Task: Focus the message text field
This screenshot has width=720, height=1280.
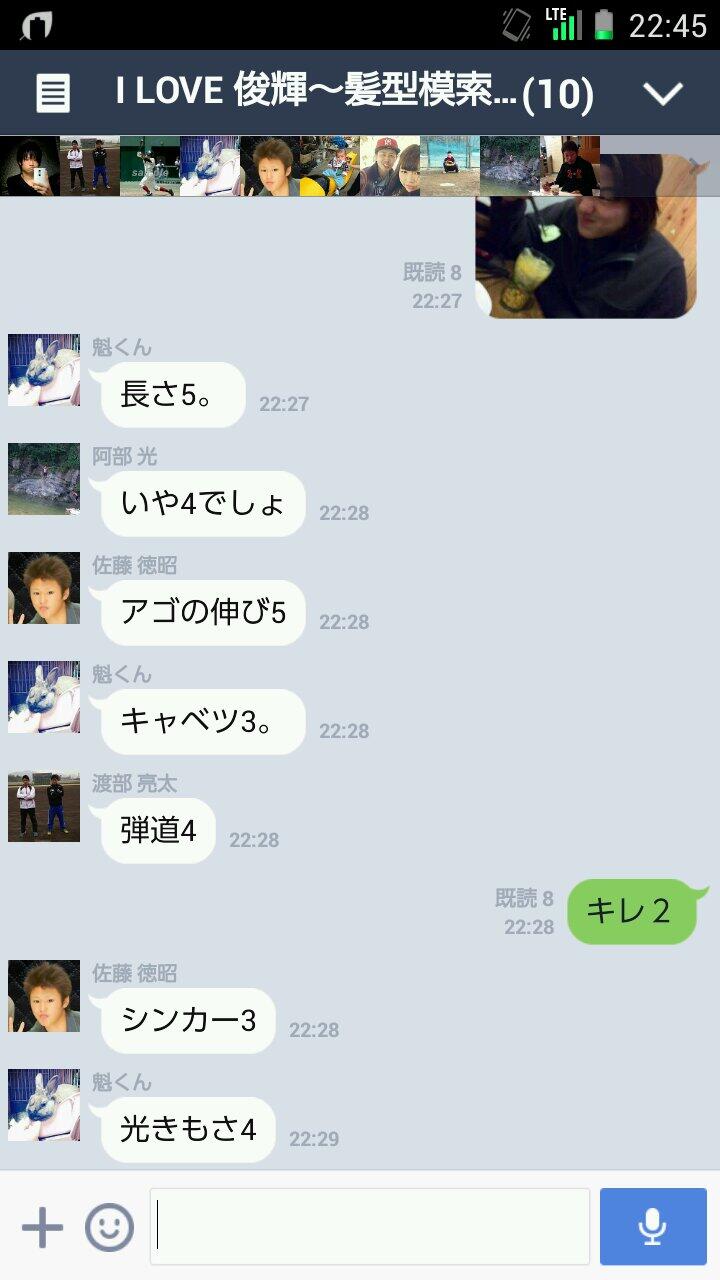Action: pos(370,1227)
